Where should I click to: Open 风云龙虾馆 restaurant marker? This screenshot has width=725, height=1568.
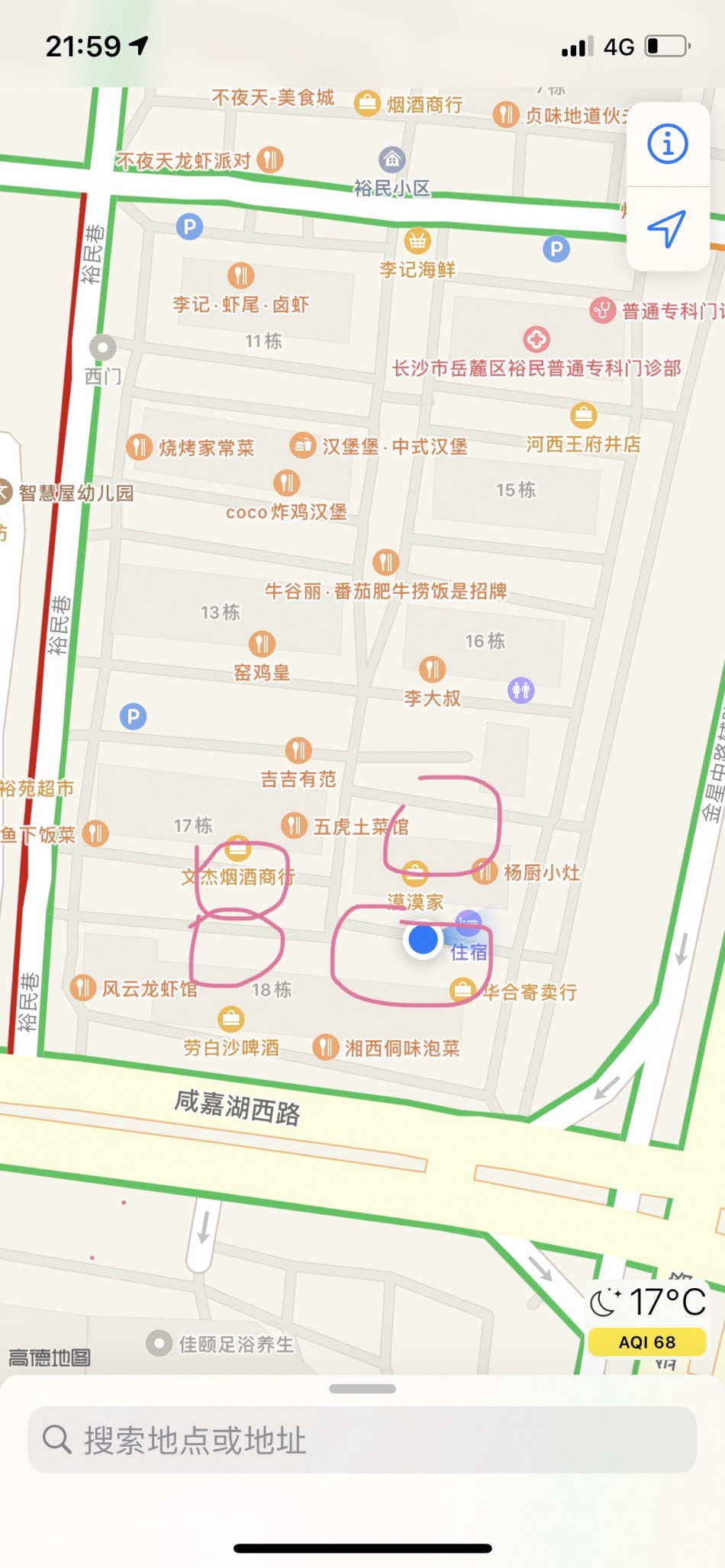pos(82,988)
